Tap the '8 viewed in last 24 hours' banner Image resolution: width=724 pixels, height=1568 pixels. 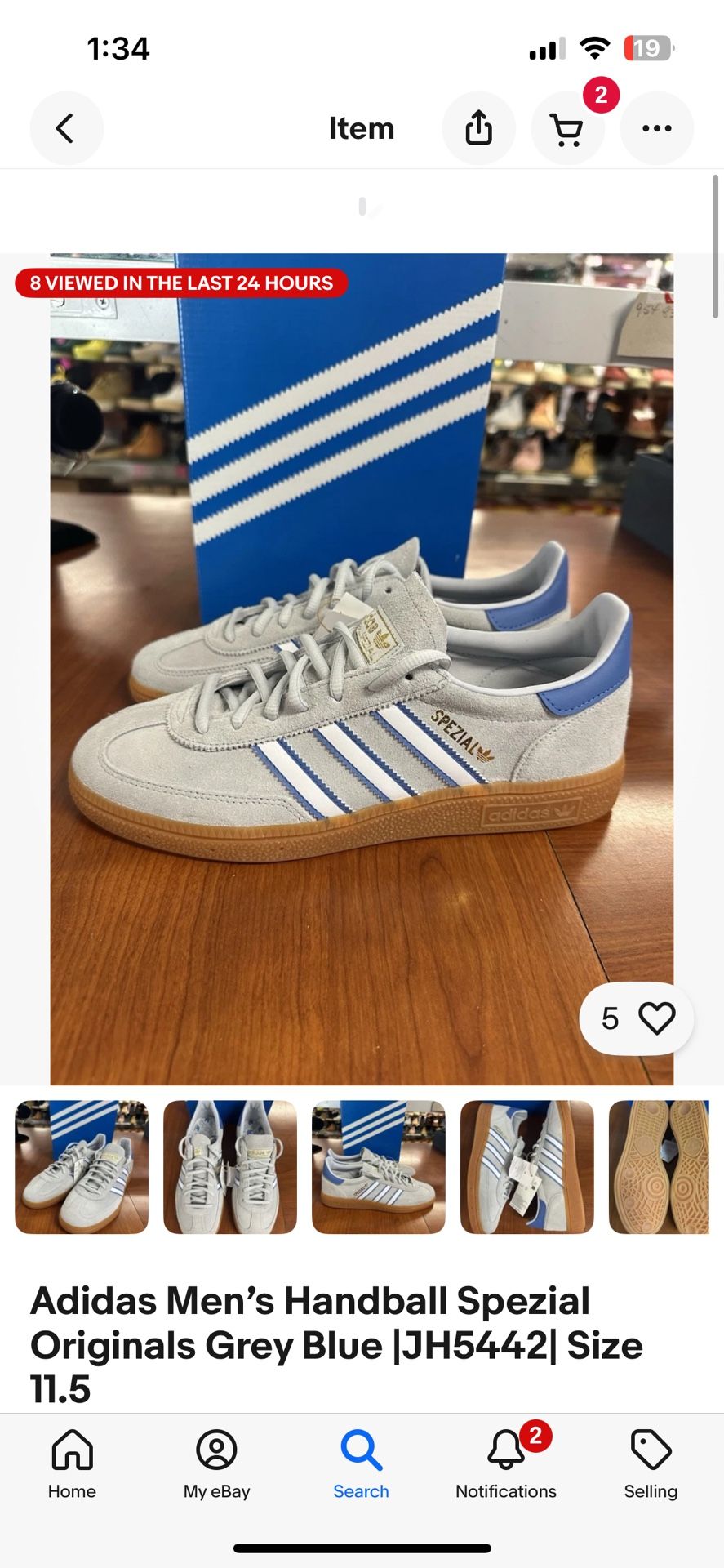click(x=180, y=283)
